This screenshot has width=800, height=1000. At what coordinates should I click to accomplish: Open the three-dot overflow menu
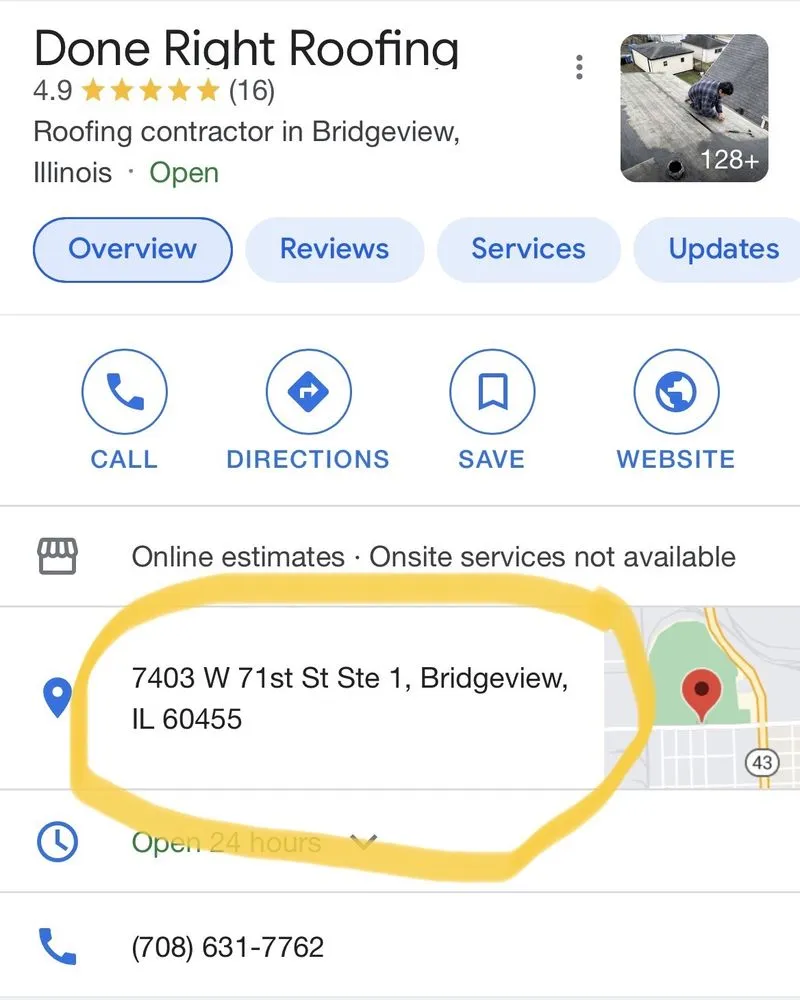(580, 66)
